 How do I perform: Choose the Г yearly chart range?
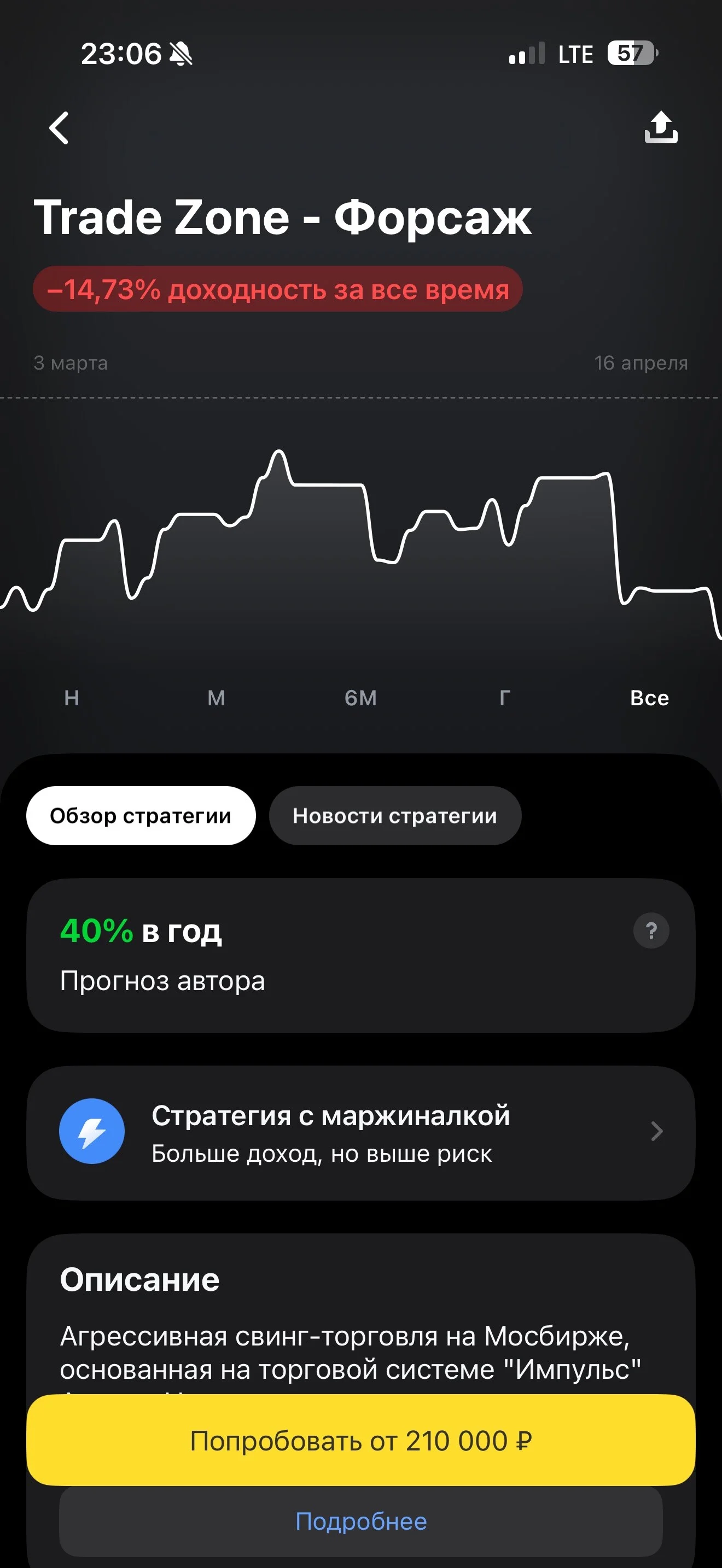coord(505,698)
